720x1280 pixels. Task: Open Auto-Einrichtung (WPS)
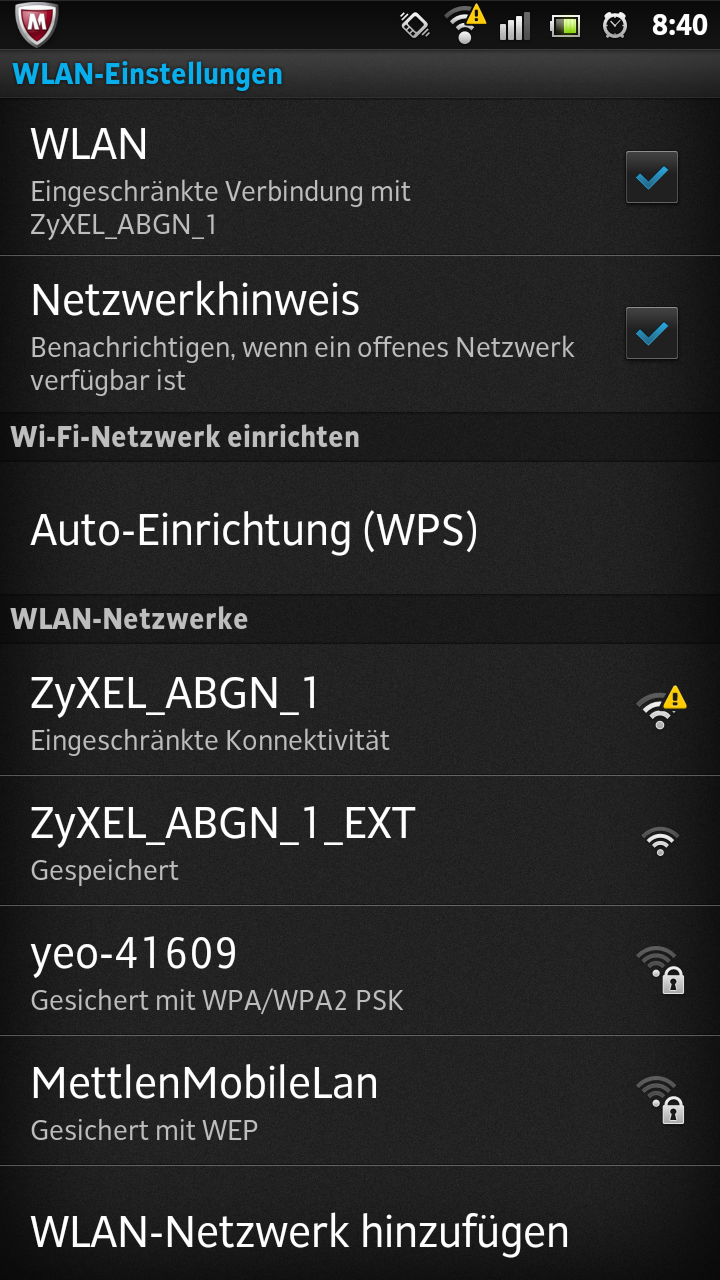360,529
